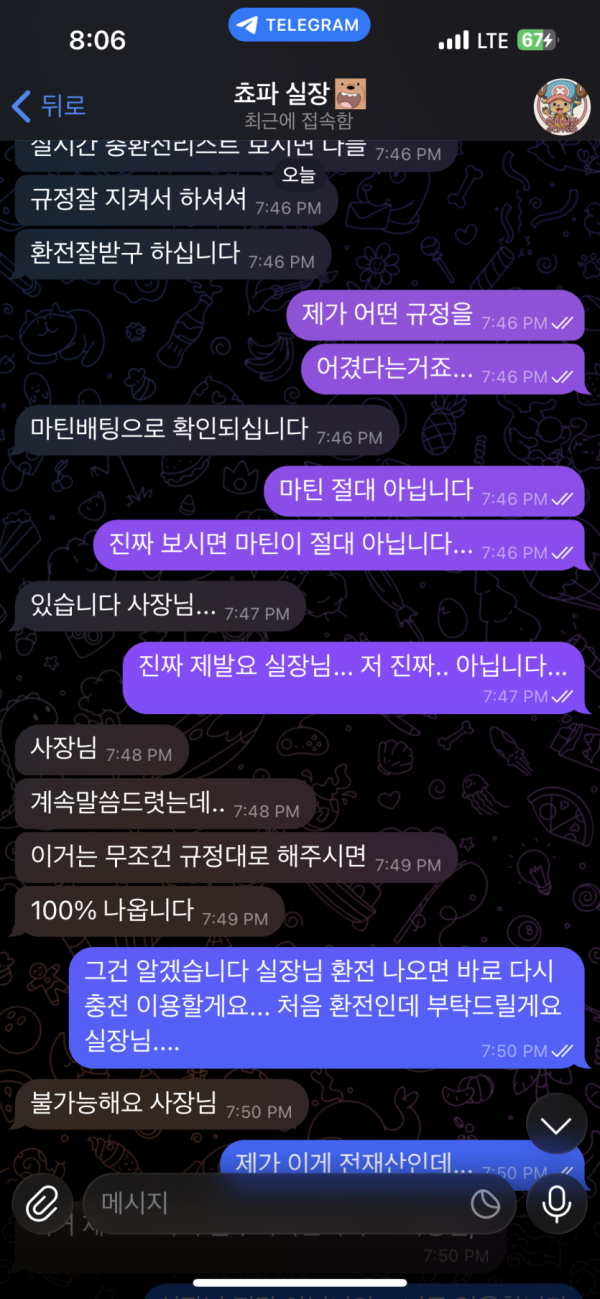
Task: Go back with the 뒤로 button
Action: [48, 105]
